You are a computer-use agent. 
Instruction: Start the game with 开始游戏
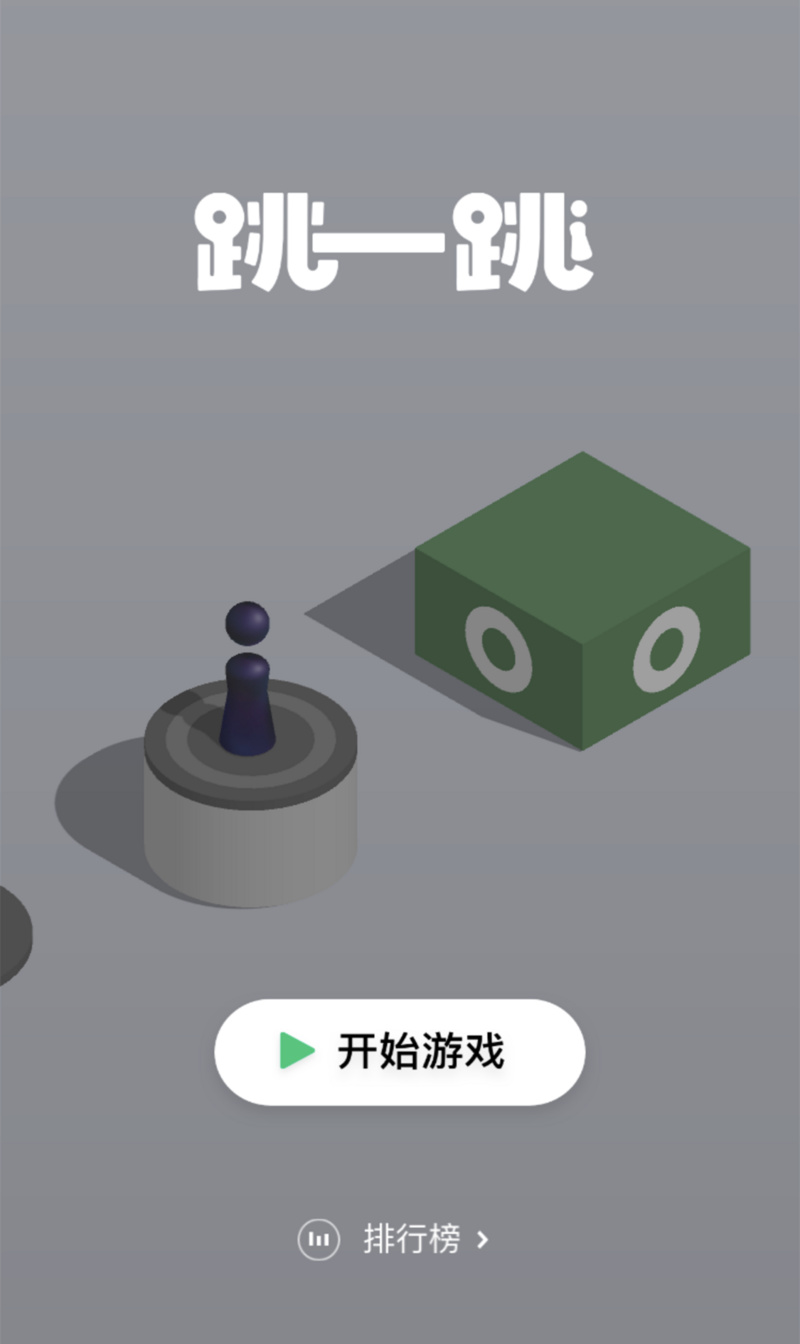pyautogui.click(x=399, y=1052)
